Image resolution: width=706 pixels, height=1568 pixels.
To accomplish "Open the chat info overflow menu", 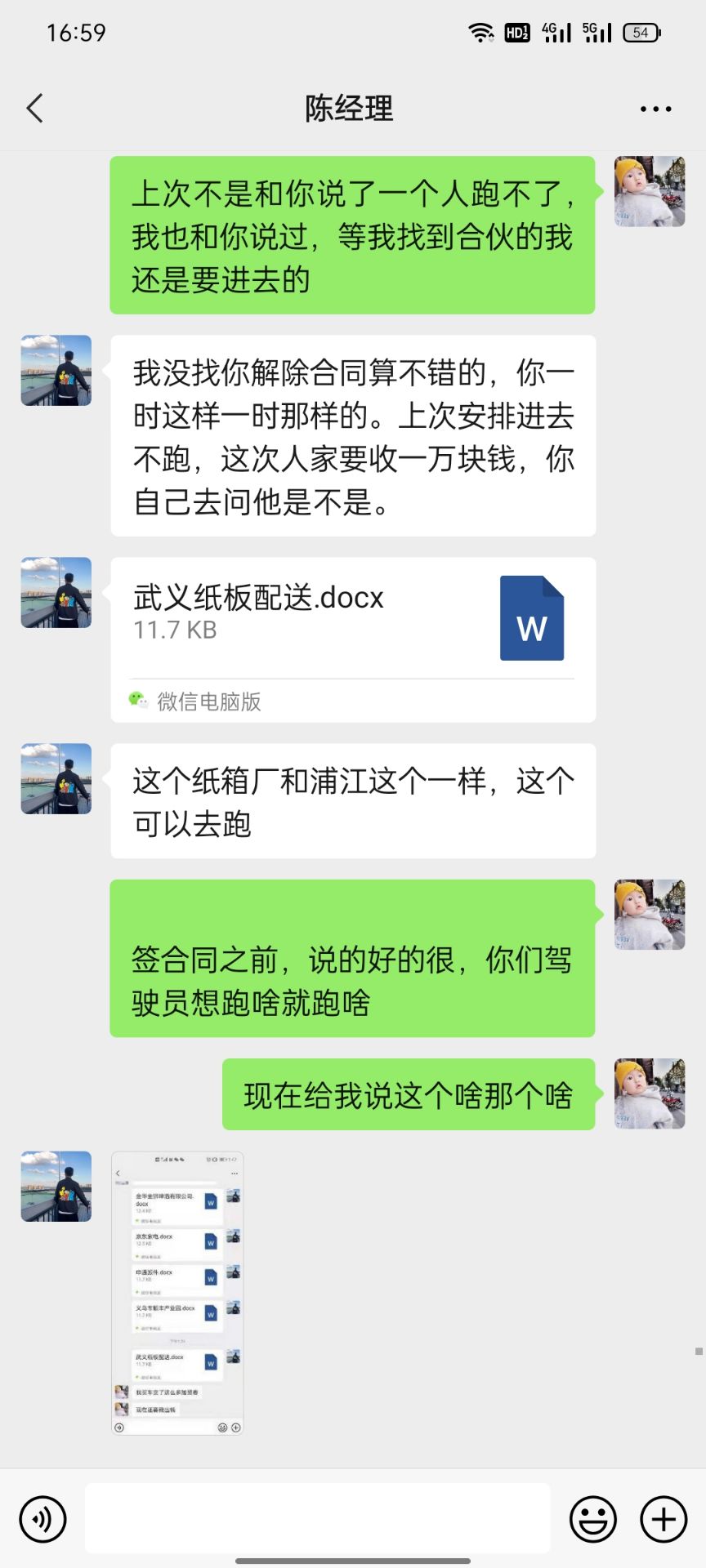I will coord(655,109).
